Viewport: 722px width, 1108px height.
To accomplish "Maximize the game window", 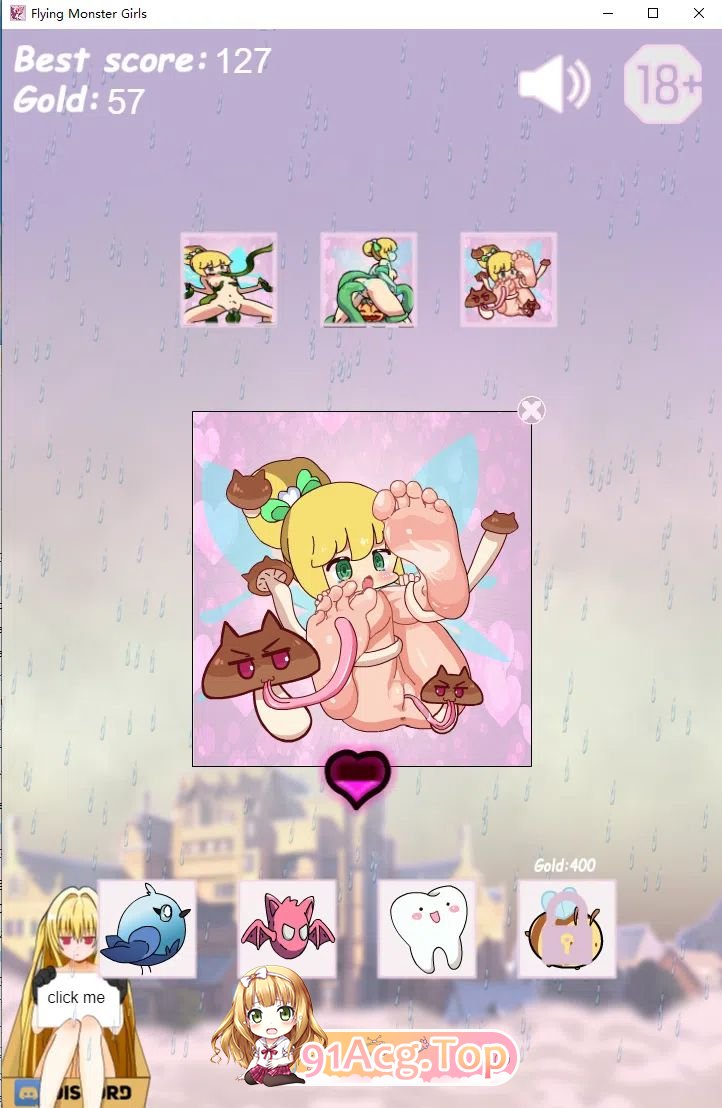I will (652, 14).
